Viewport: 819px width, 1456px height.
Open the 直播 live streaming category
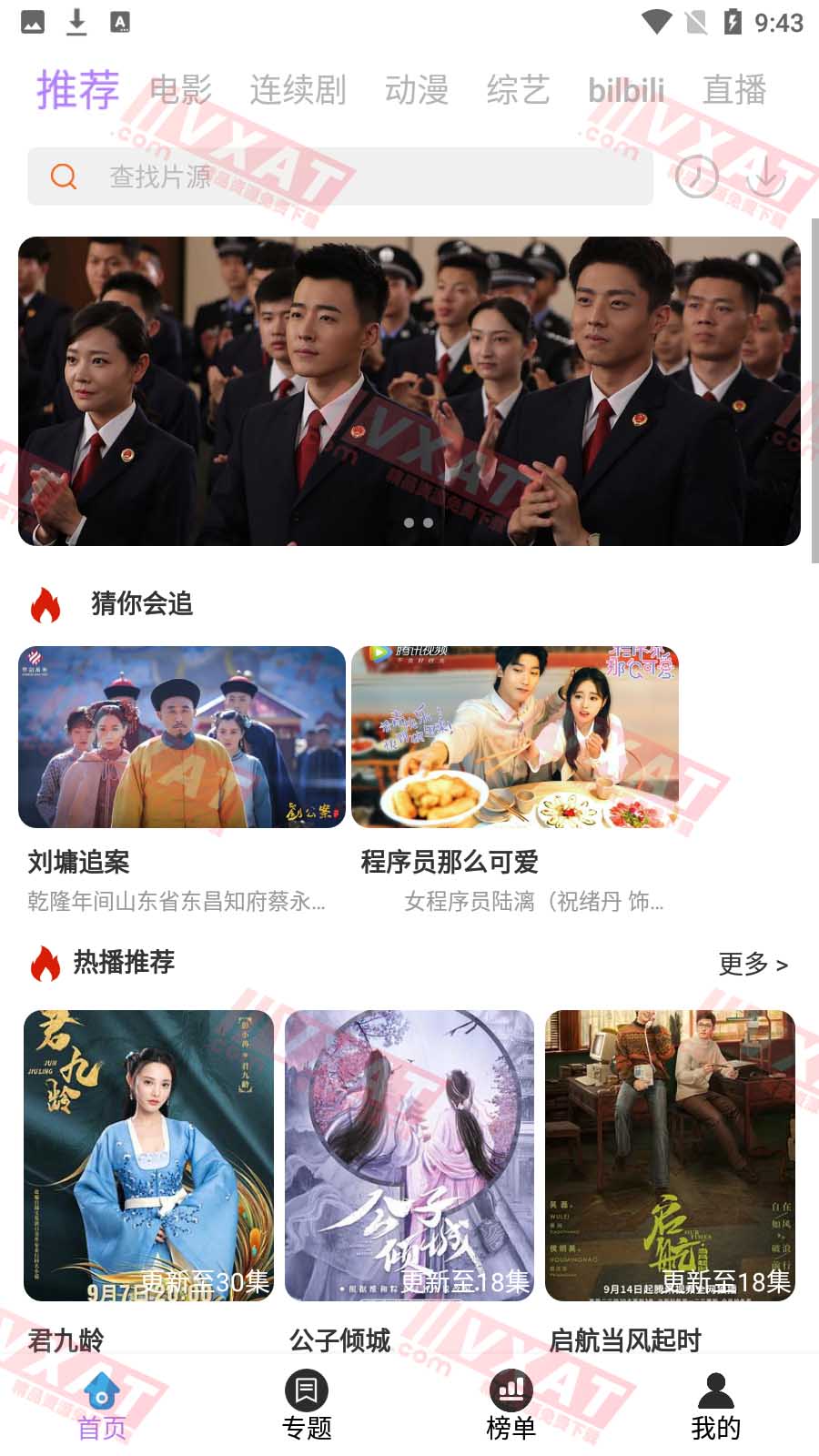(733, 90)
